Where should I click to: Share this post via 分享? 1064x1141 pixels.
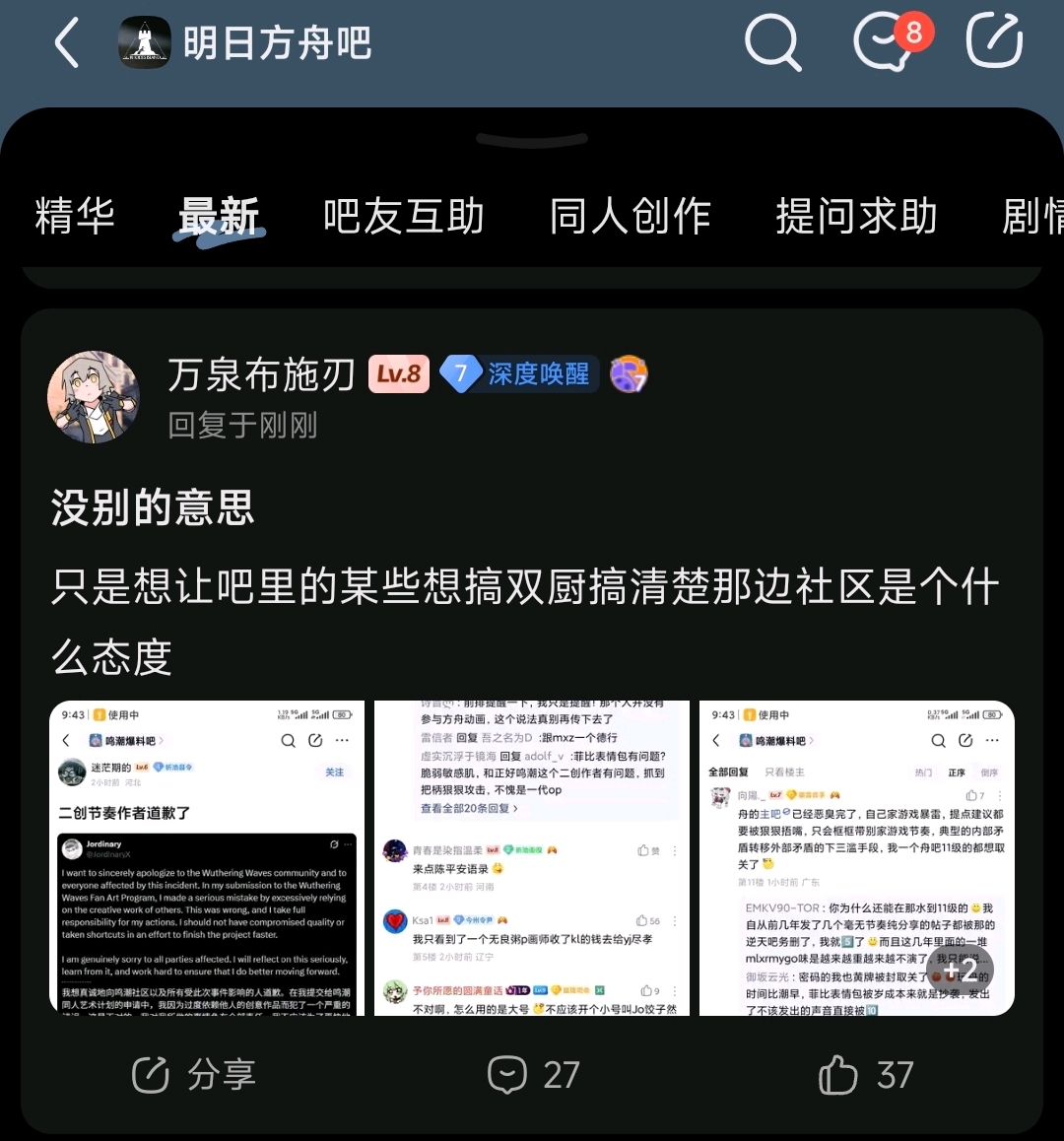193,1075
